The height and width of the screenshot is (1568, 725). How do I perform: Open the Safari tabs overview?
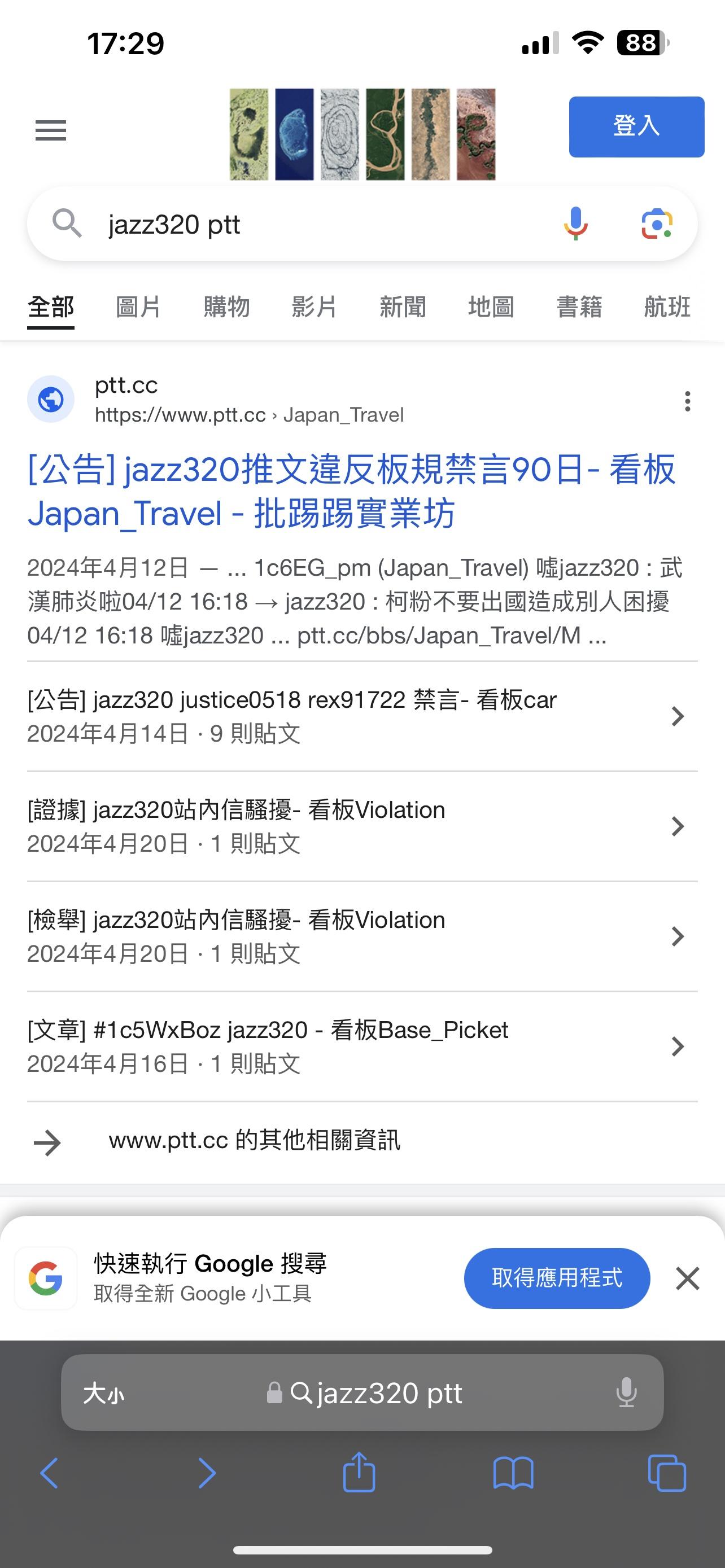point(667,1473)
